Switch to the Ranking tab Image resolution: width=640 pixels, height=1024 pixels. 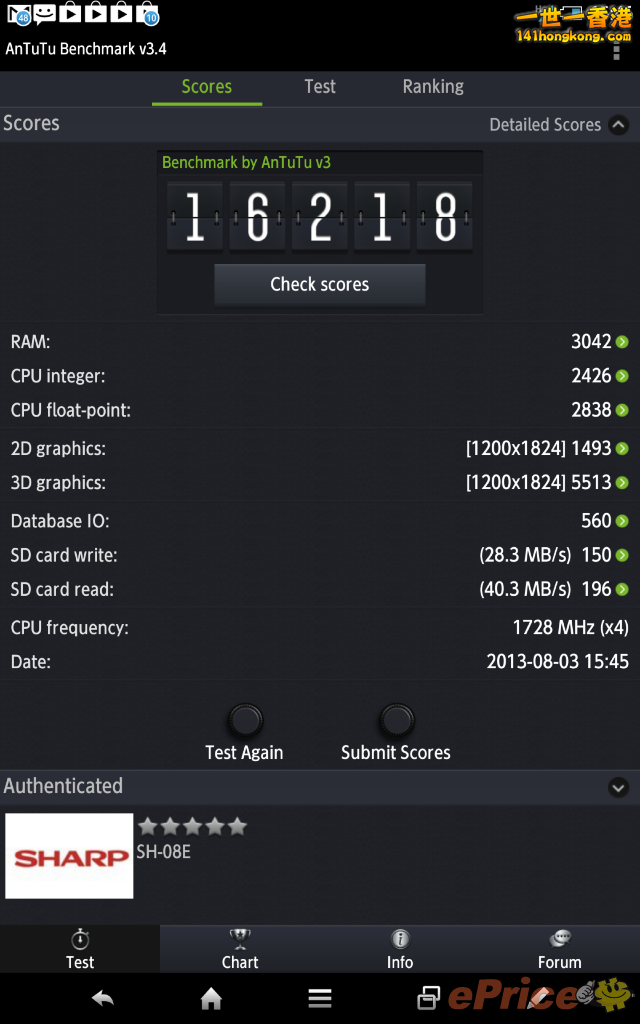pyautogui.click(x=433, y=87)
